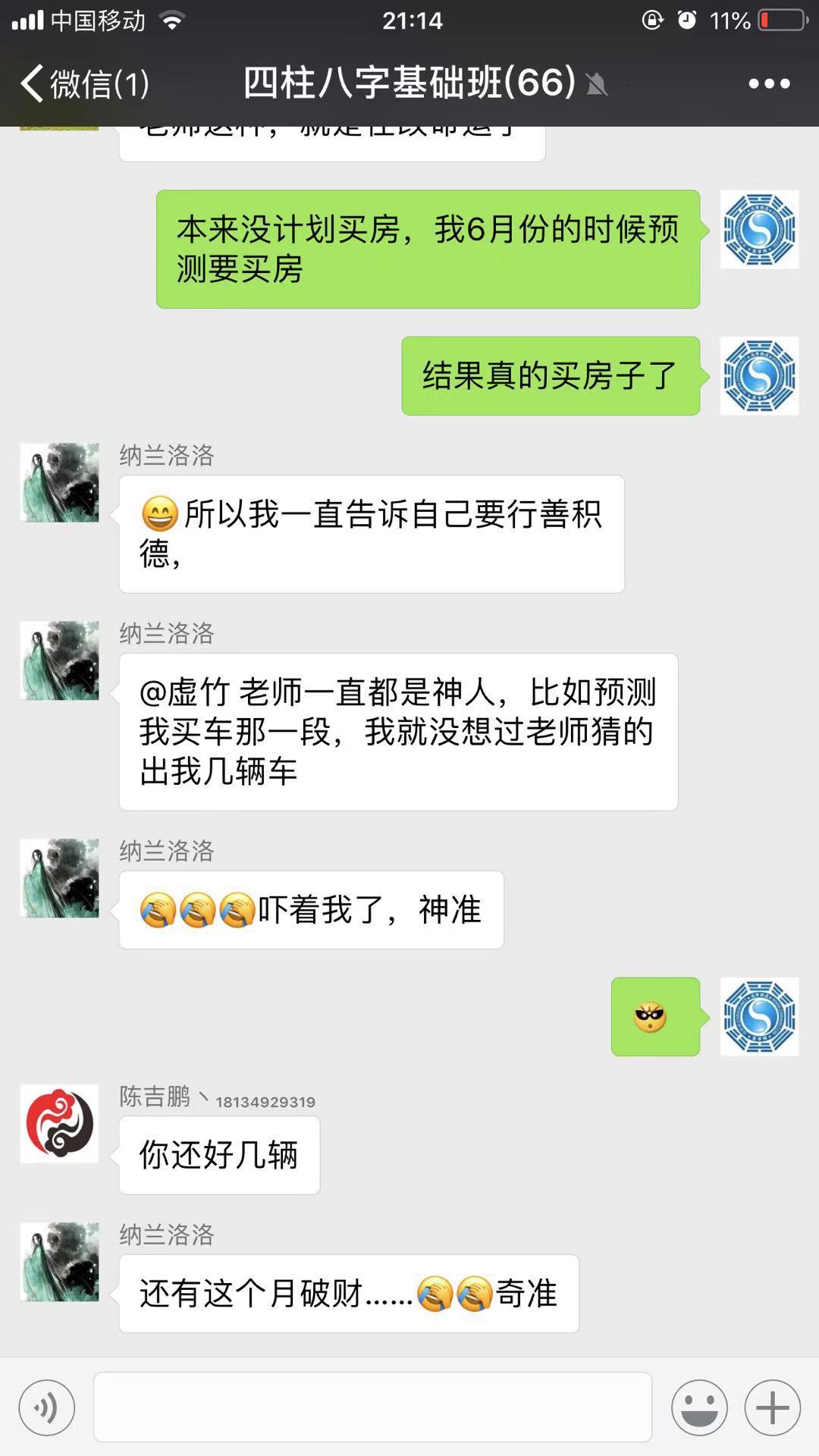
Task: Open 纳兰洛洛's avatar beside 所以我一直告诉自己要行善积德
Action: [x=59, y=482]
